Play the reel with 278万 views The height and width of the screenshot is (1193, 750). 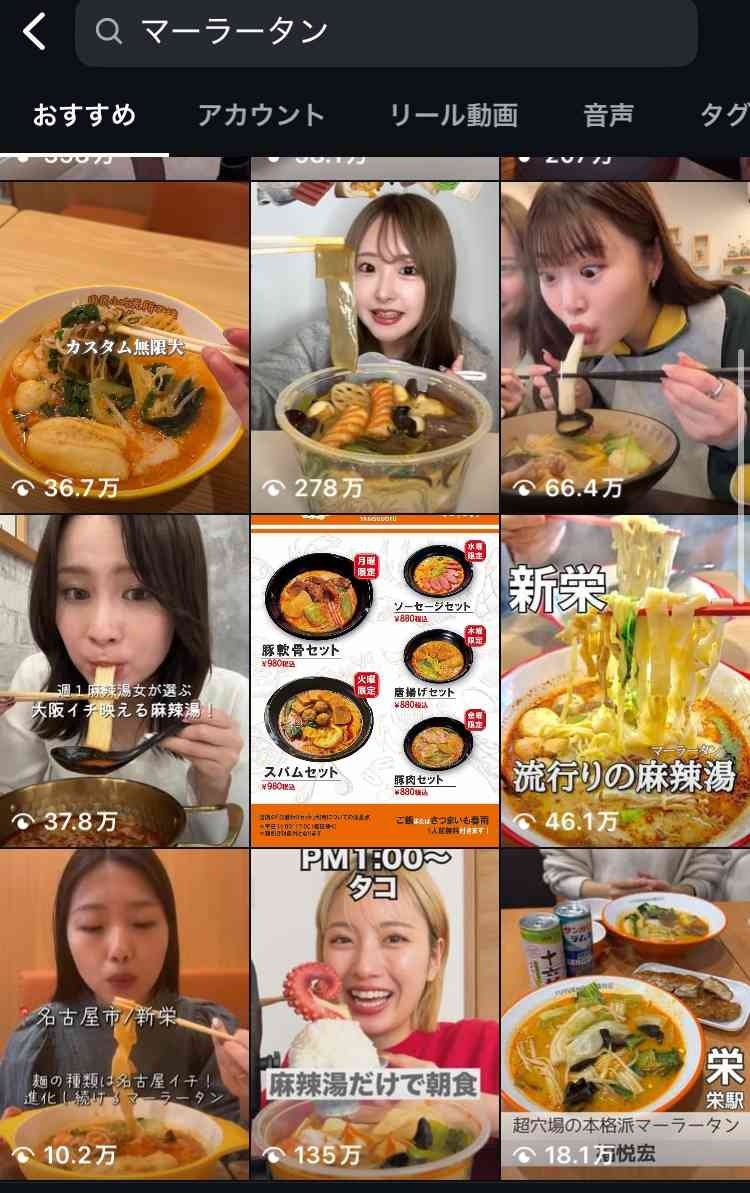374,346
